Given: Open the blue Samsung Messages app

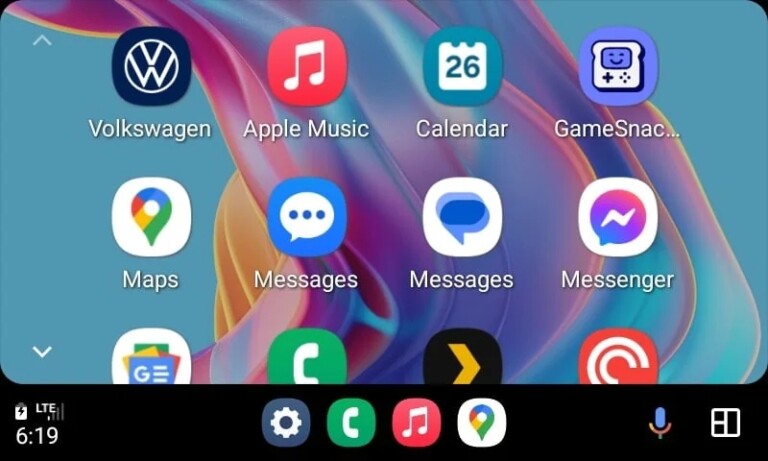Looking at the screenshot, I should pos(306,217).
